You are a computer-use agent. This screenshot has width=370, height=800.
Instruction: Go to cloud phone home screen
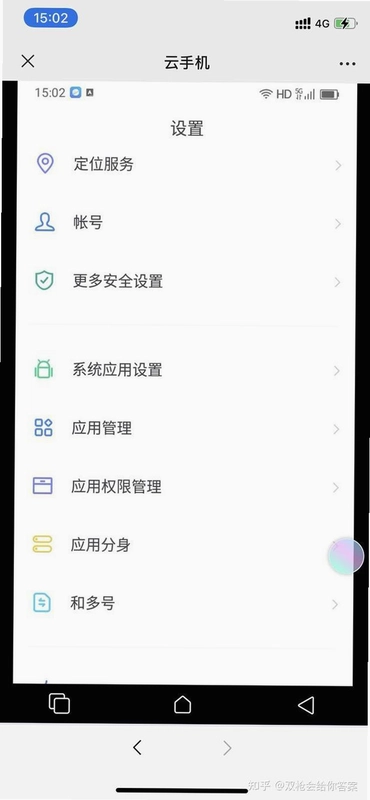coord(182,705)
